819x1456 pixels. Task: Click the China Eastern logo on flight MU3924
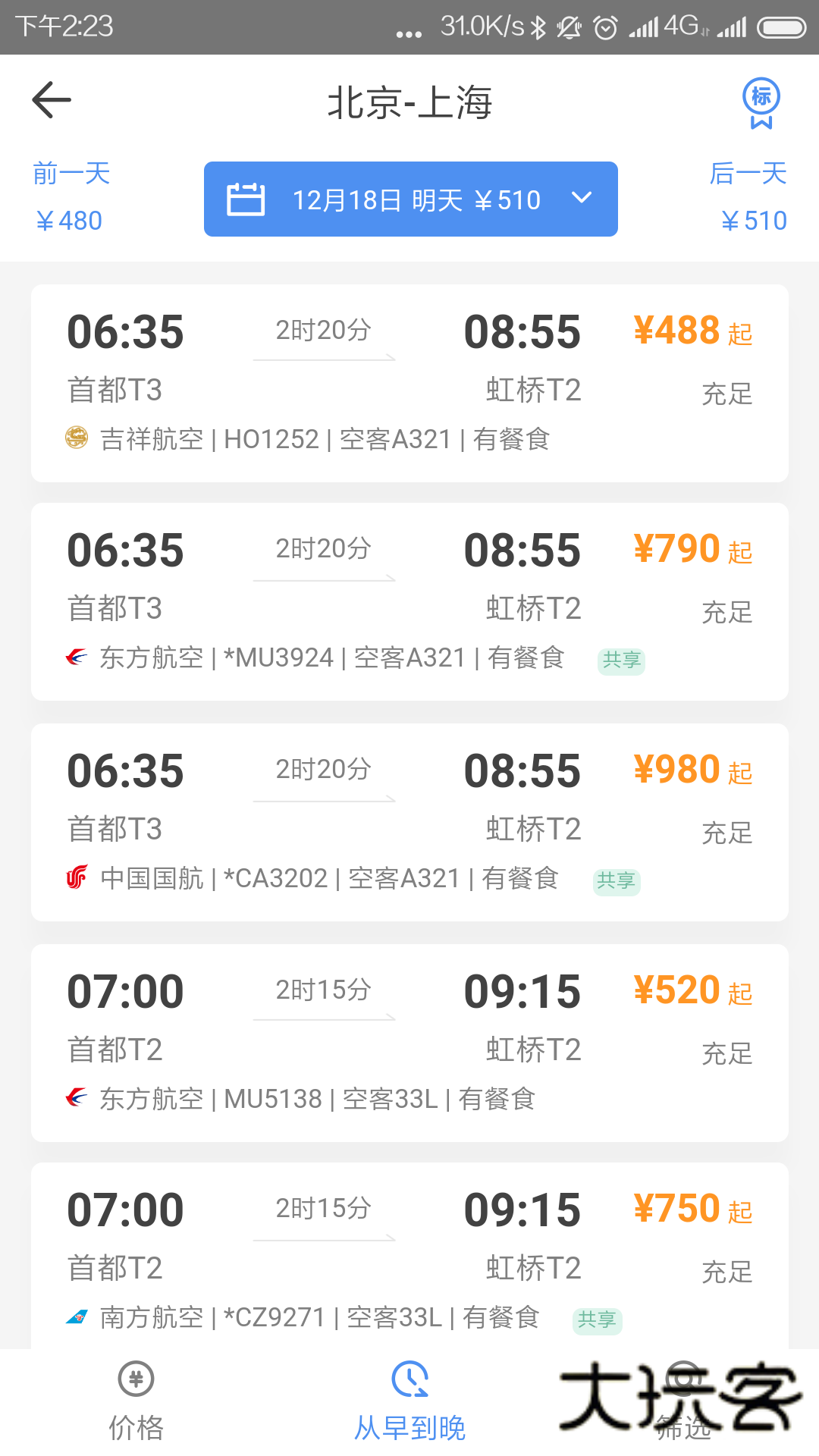pos(76,658)
